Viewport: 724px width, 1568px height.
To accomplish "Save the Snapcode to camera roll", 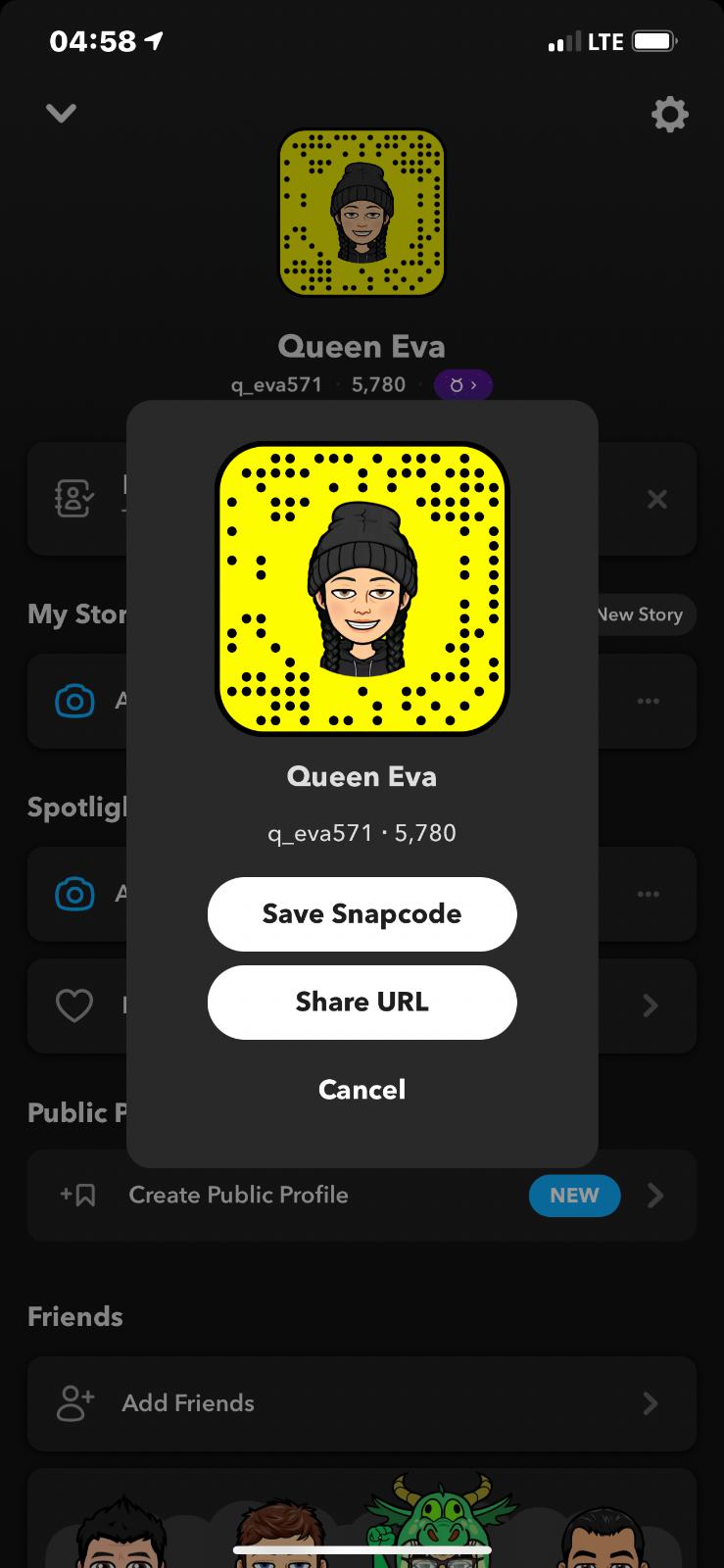I will click(x=362, y=913).
